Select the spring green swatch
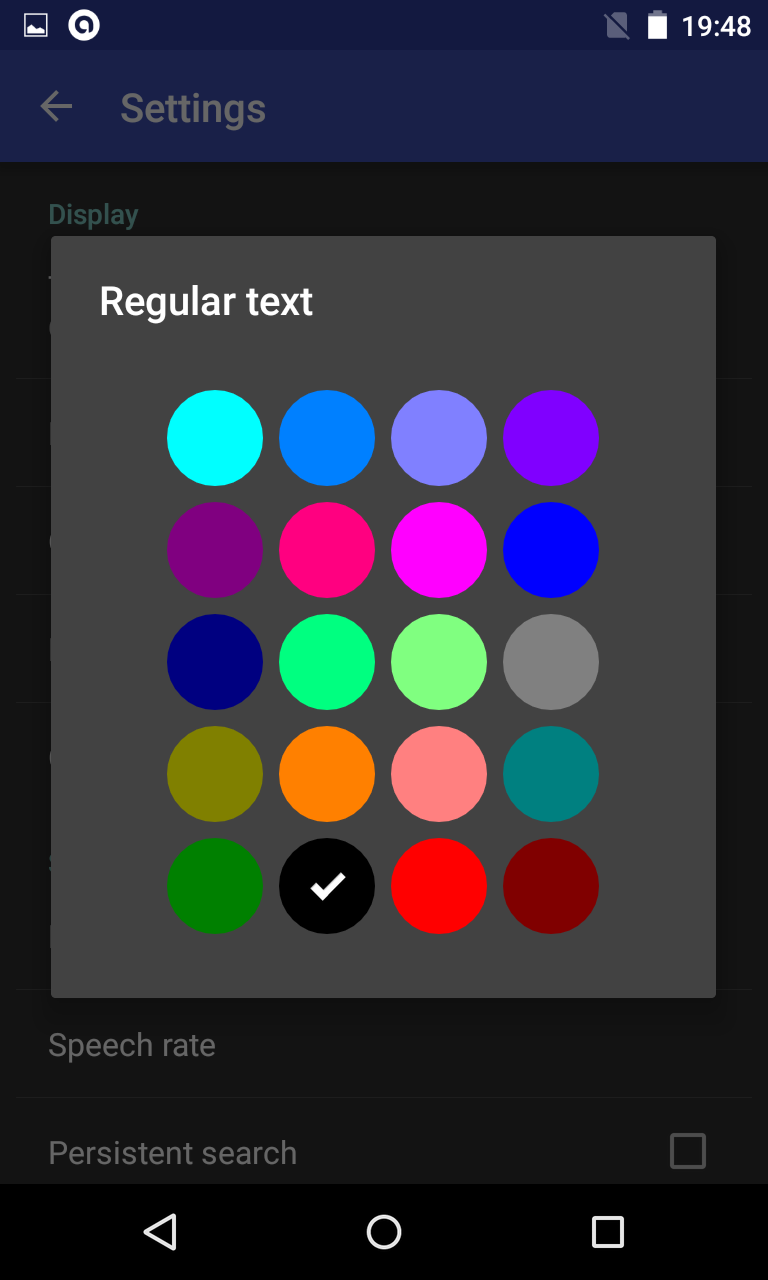The width and height of the screenshot is (768, 1280). pos(327,662)
